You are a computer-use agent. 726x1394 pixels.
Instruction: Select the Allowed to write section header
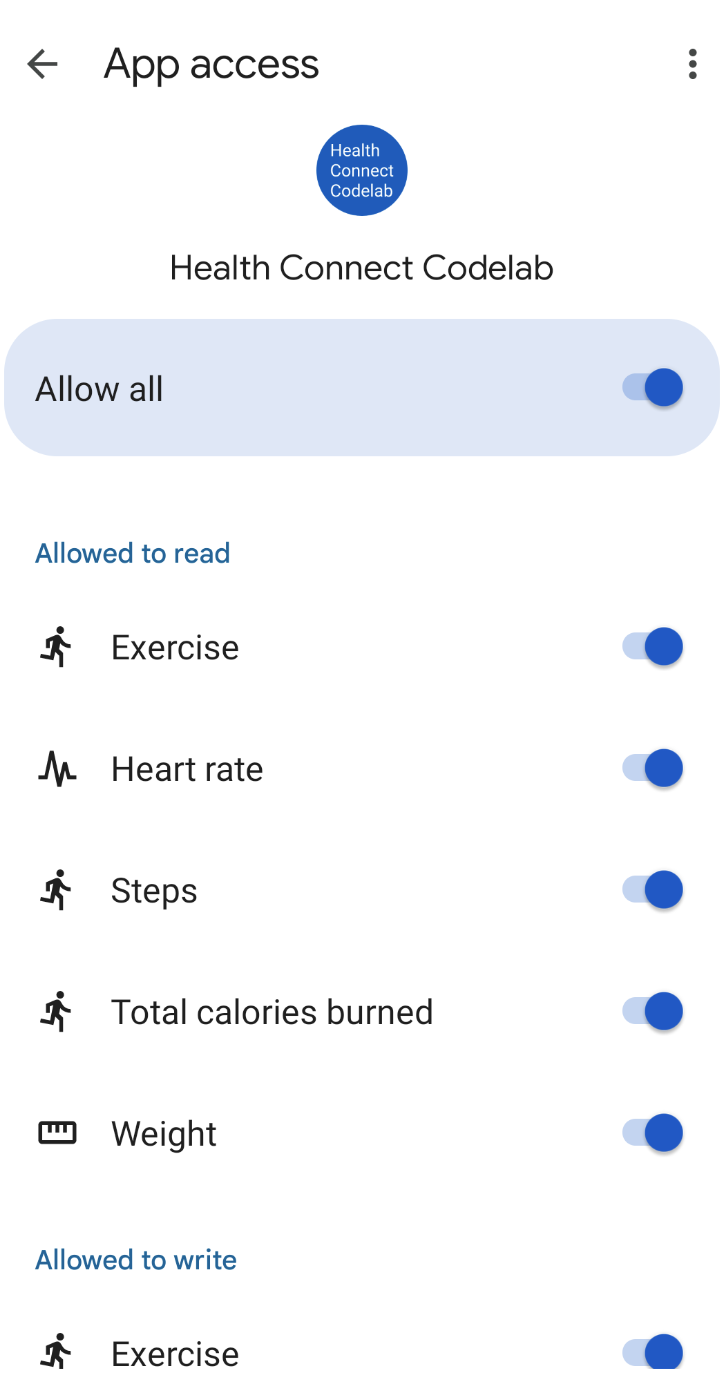tap(135, 1260)
